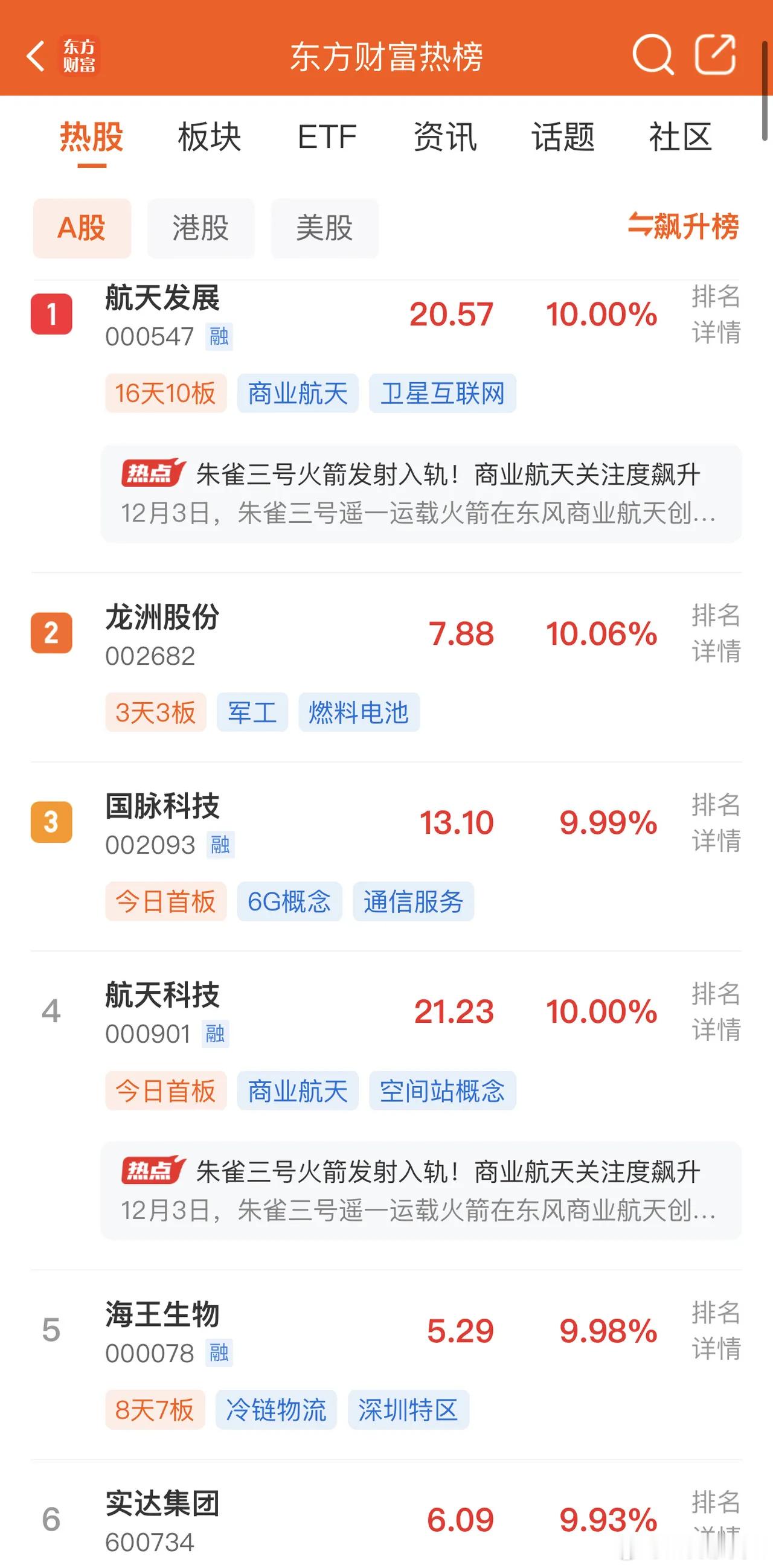The height and width of the screenshot is (1568, 773).
Task: Switch to the 资讯 tab
Action: click(x=444, y=138)
